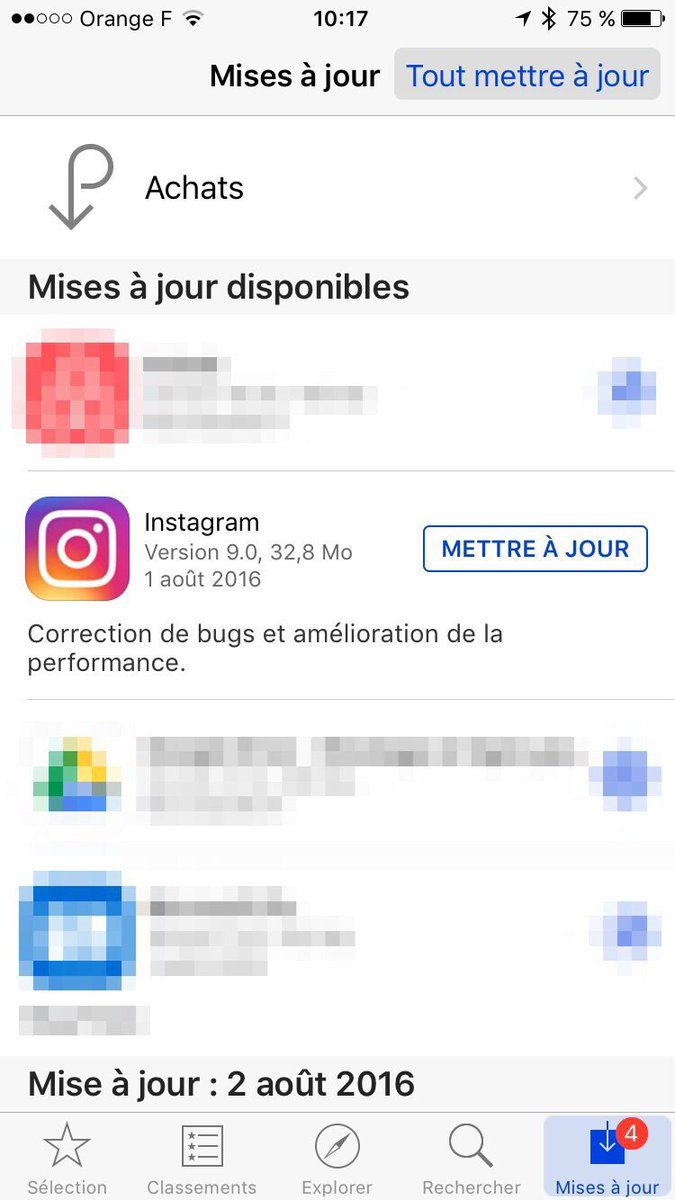Image resolution: width=675 pixels, height=1200 pixels.
Task: Switch to the Sélection tab
Action: pos(67,1158)
